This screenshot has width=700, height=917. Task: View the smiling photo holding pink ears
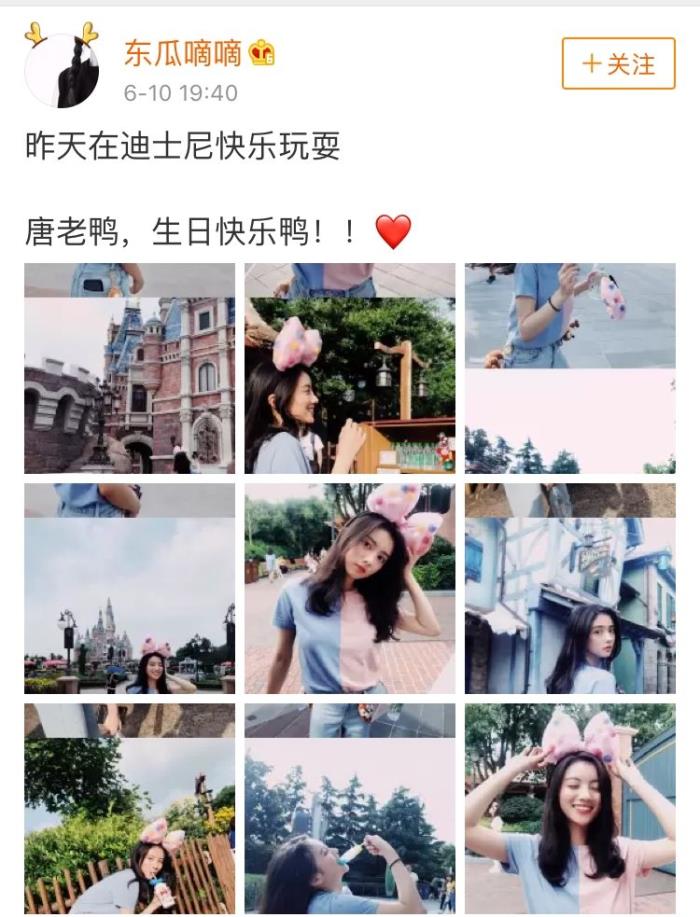click(569, 808)
